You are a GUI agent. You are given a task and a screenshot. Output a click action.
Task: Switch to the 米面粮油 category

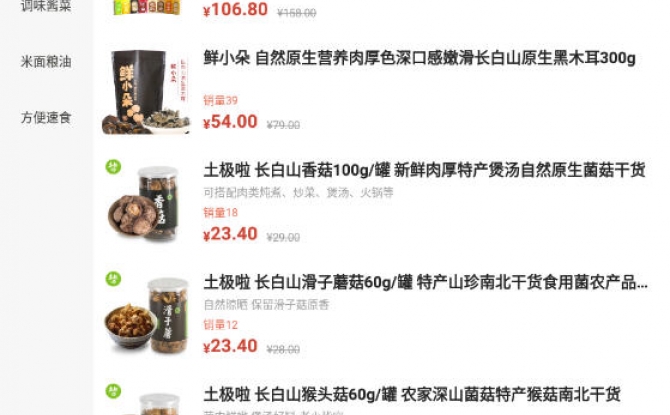click(x=46, y=61)
